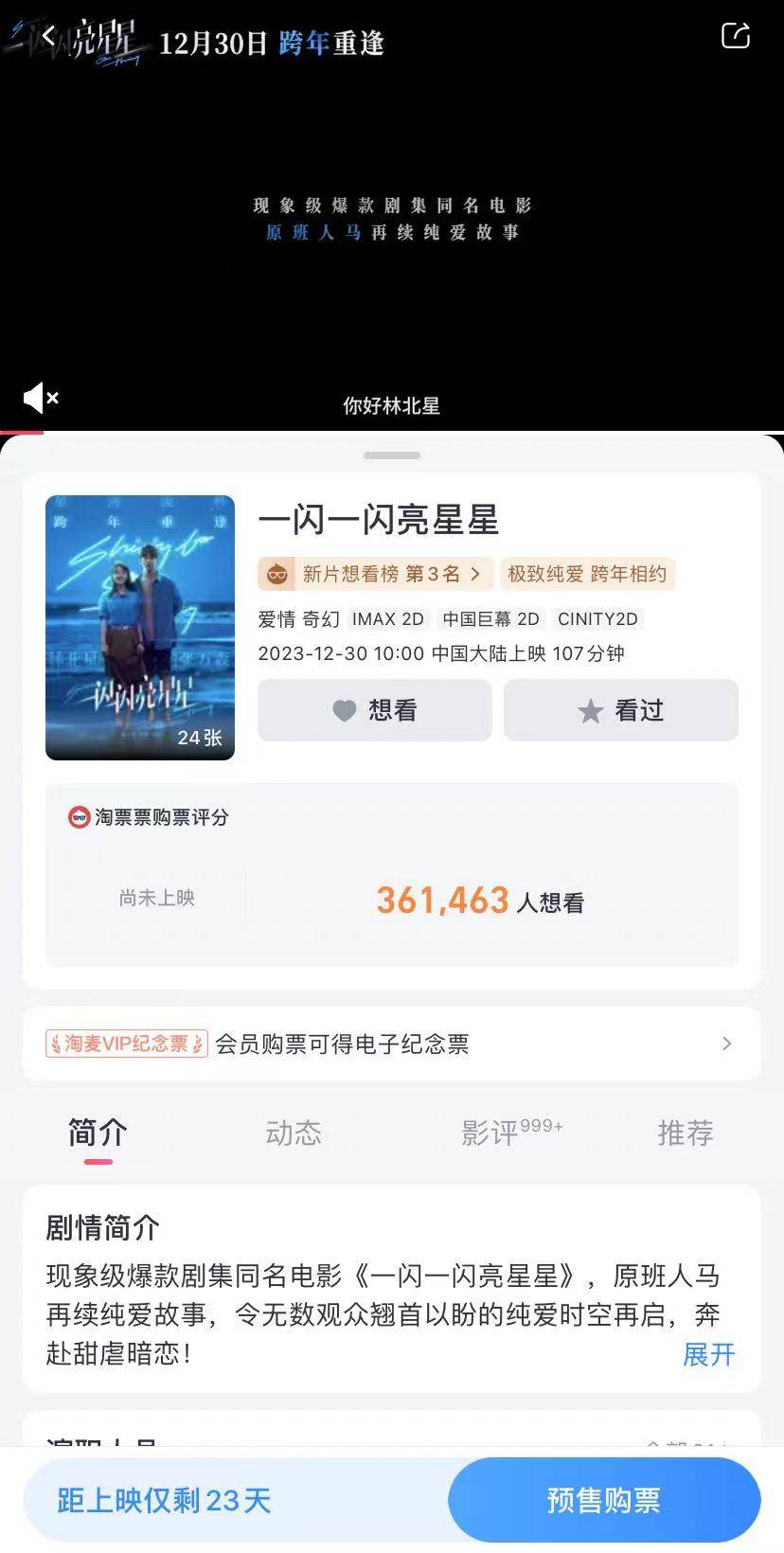The height and width of the screenshot is (1553, 784).
Task: Expand the plot summary with 展开
Action: [708, 1354]
